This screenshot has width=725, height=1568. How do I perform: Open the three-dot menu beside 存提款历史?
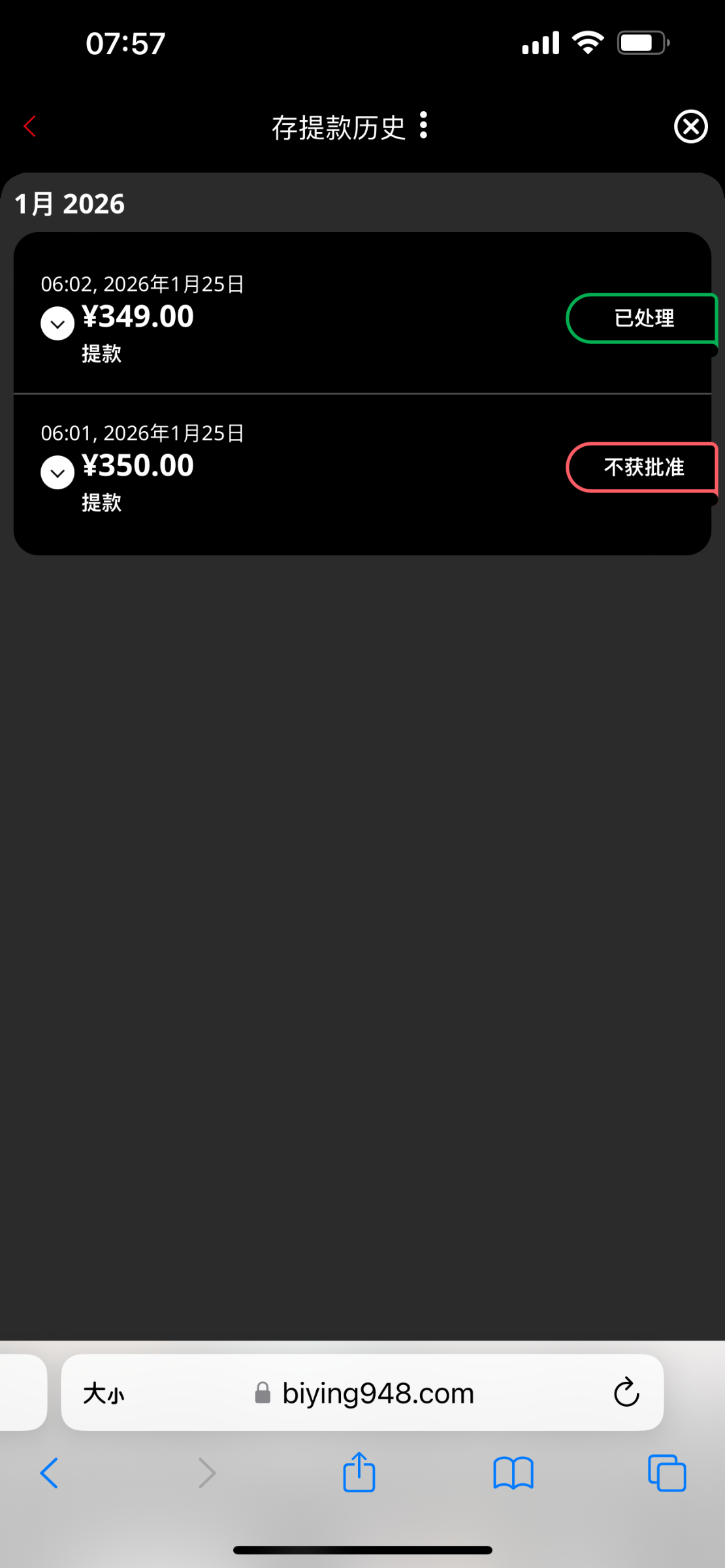click(x=424, y=125)
